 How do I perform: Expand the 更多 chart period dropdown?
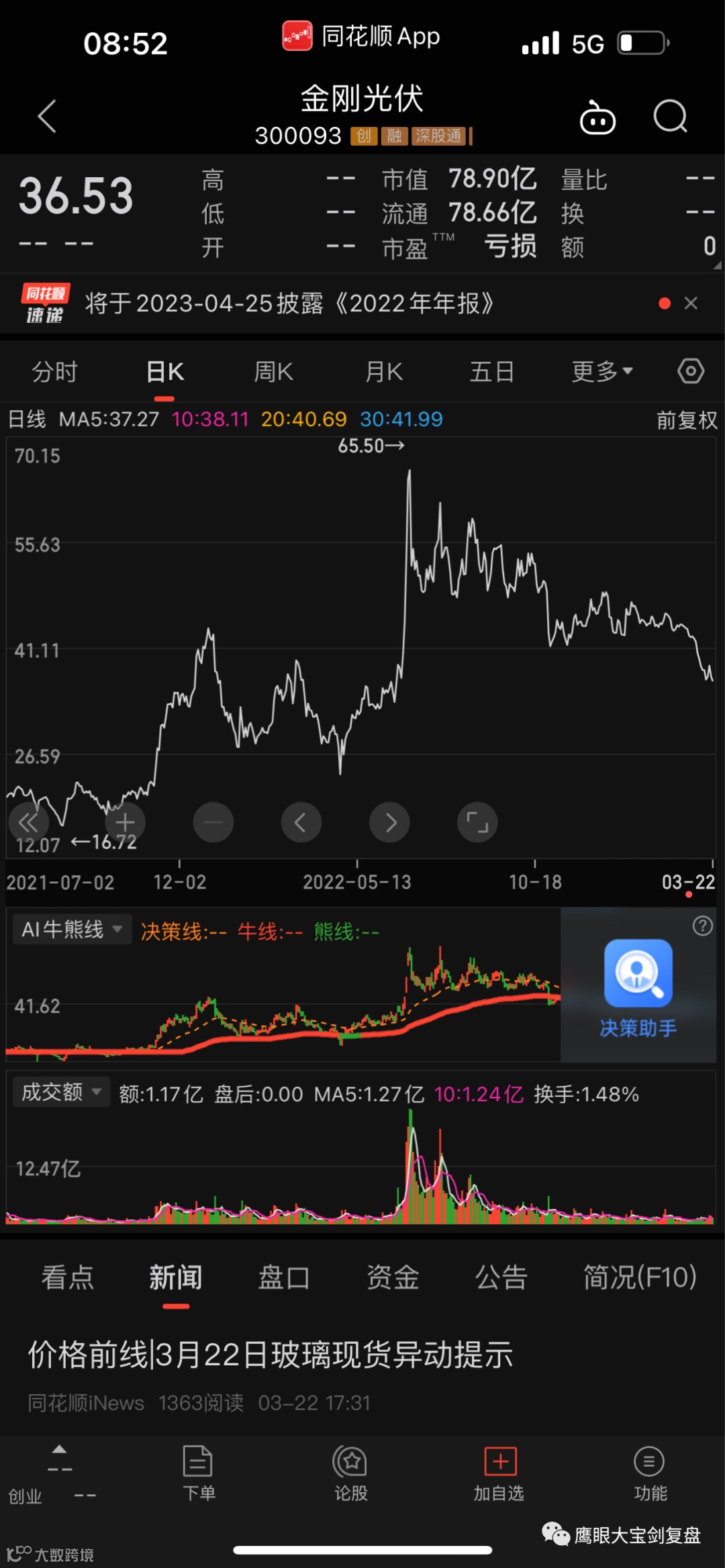[601, 371]
